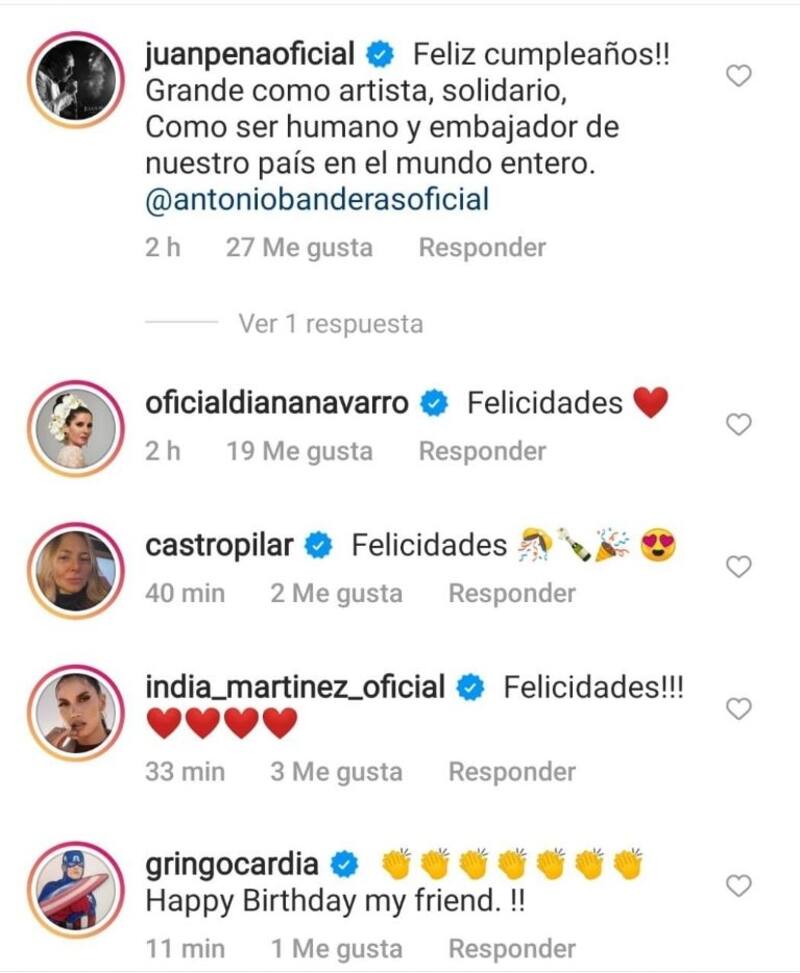Reply to oficialdiananavarro's comment
800x973 pixels.
[482, 451]
